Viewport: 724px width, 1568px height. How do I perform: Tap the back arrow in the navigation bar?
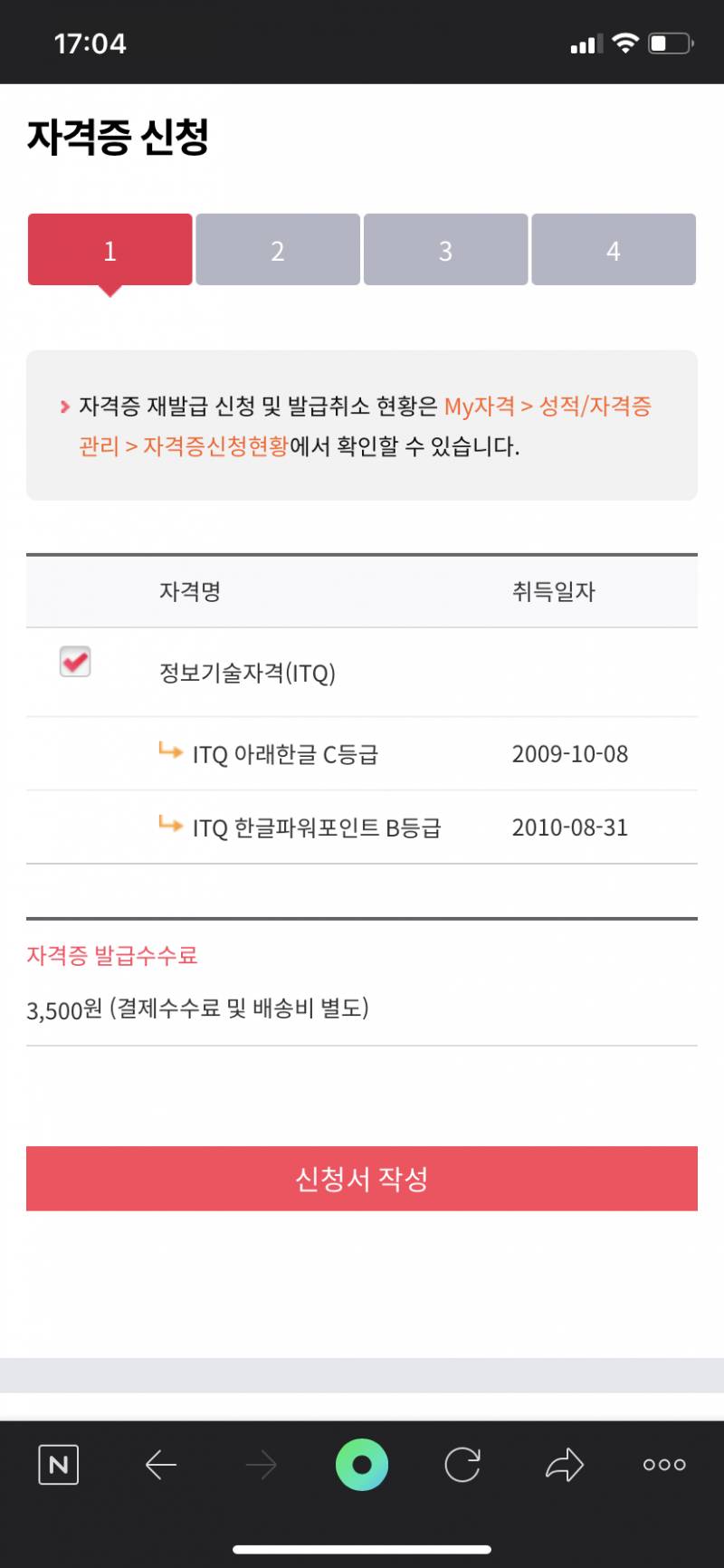pos(161,1464)
